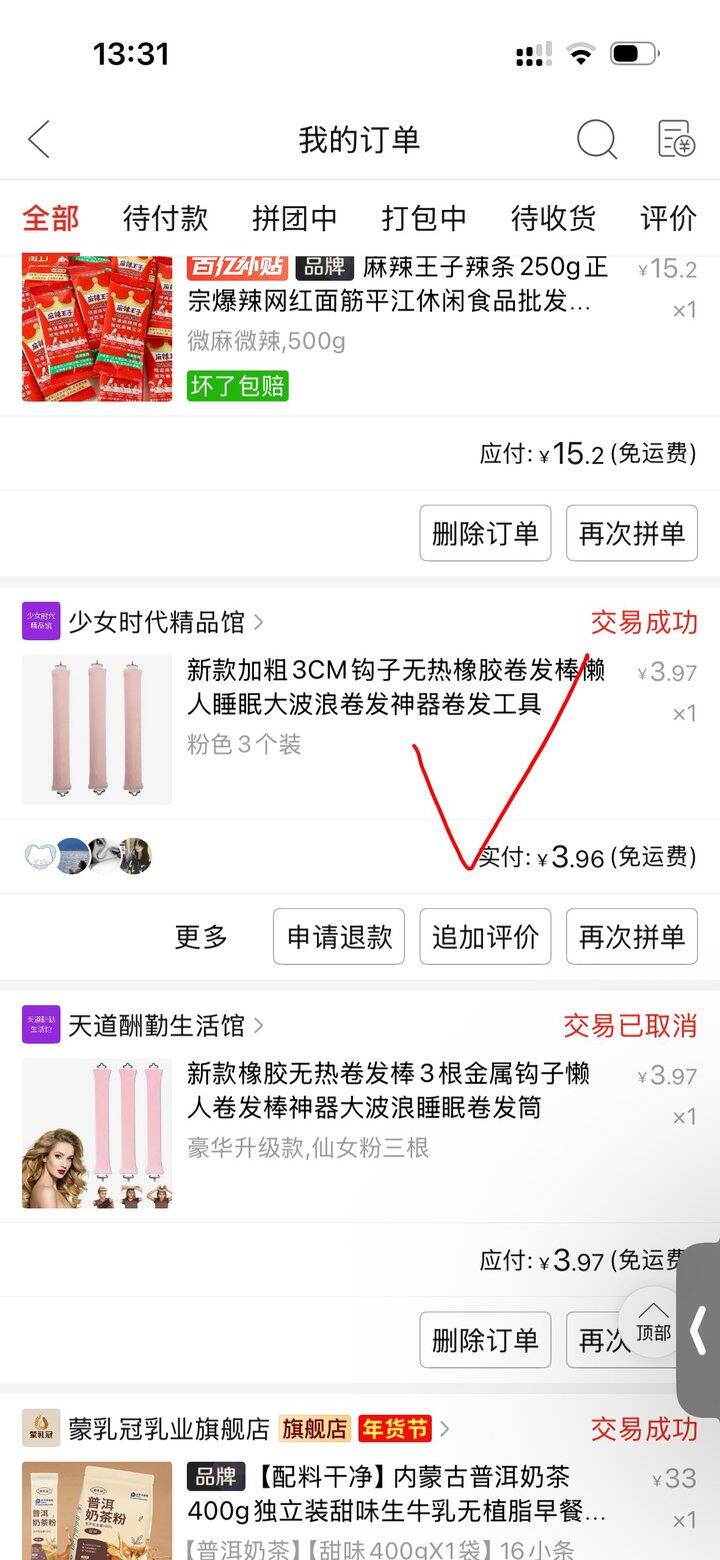Select the 拼团中 tab
This screenshot has height=1560, width=720.
[294, 217]
